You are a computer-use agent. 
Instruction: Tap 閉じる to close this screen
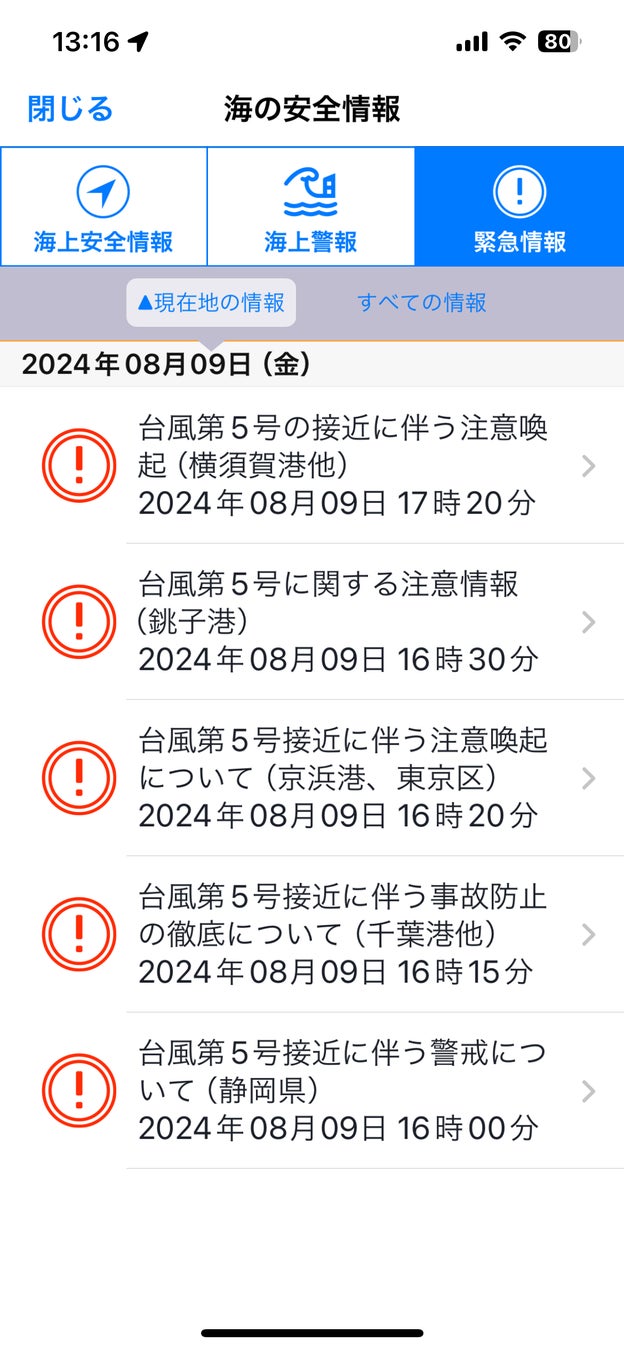(x=70, y=109)
